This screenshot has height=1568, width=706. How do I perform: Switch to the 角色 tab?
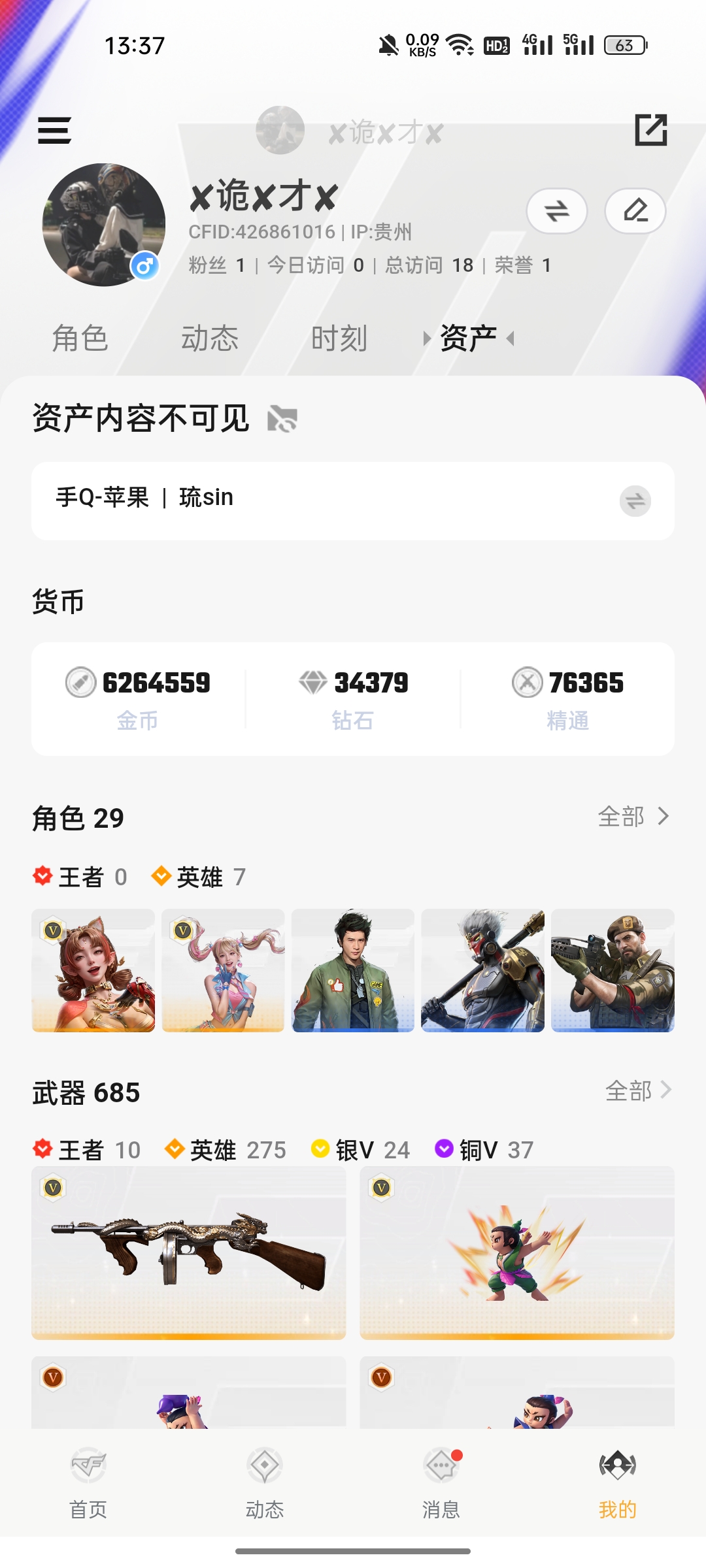click(x=80, y=338)
